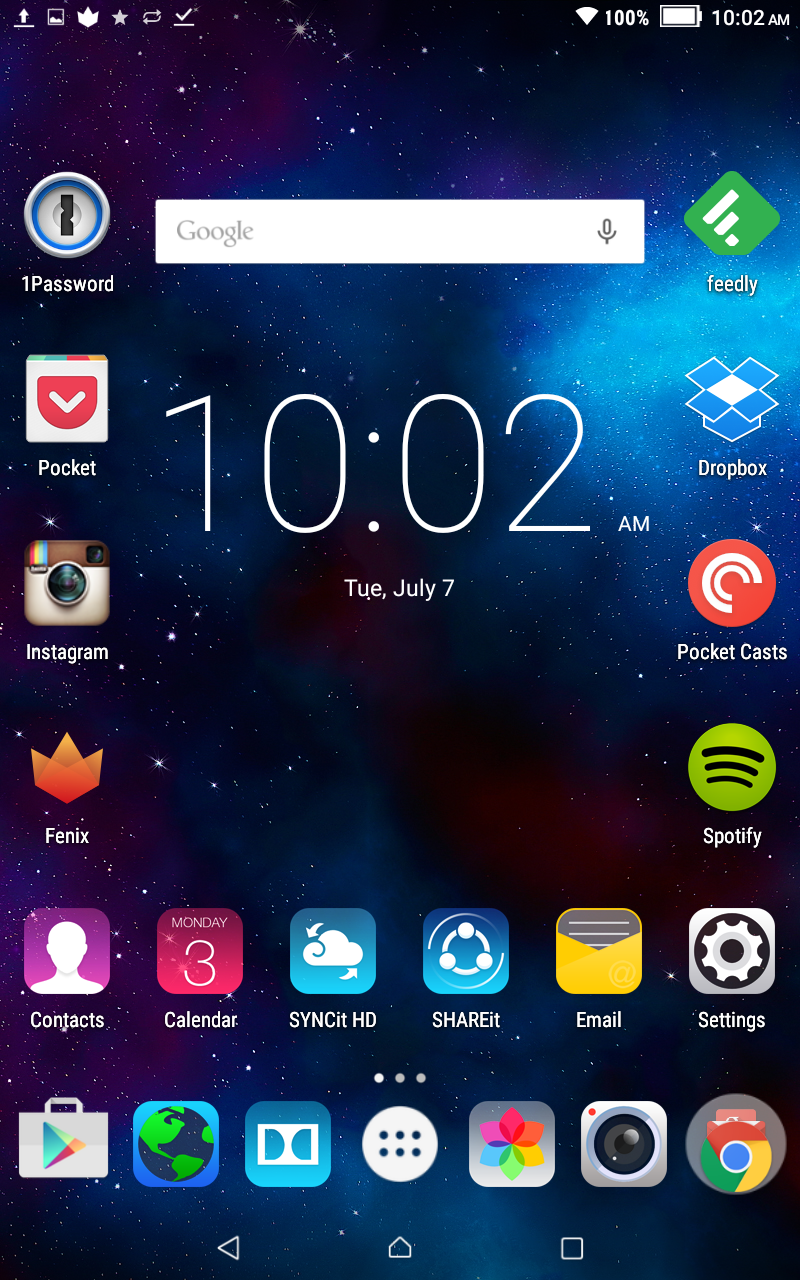Launch feedly
This screenshot has width=800, height=1280.
[x=732, y=216]
